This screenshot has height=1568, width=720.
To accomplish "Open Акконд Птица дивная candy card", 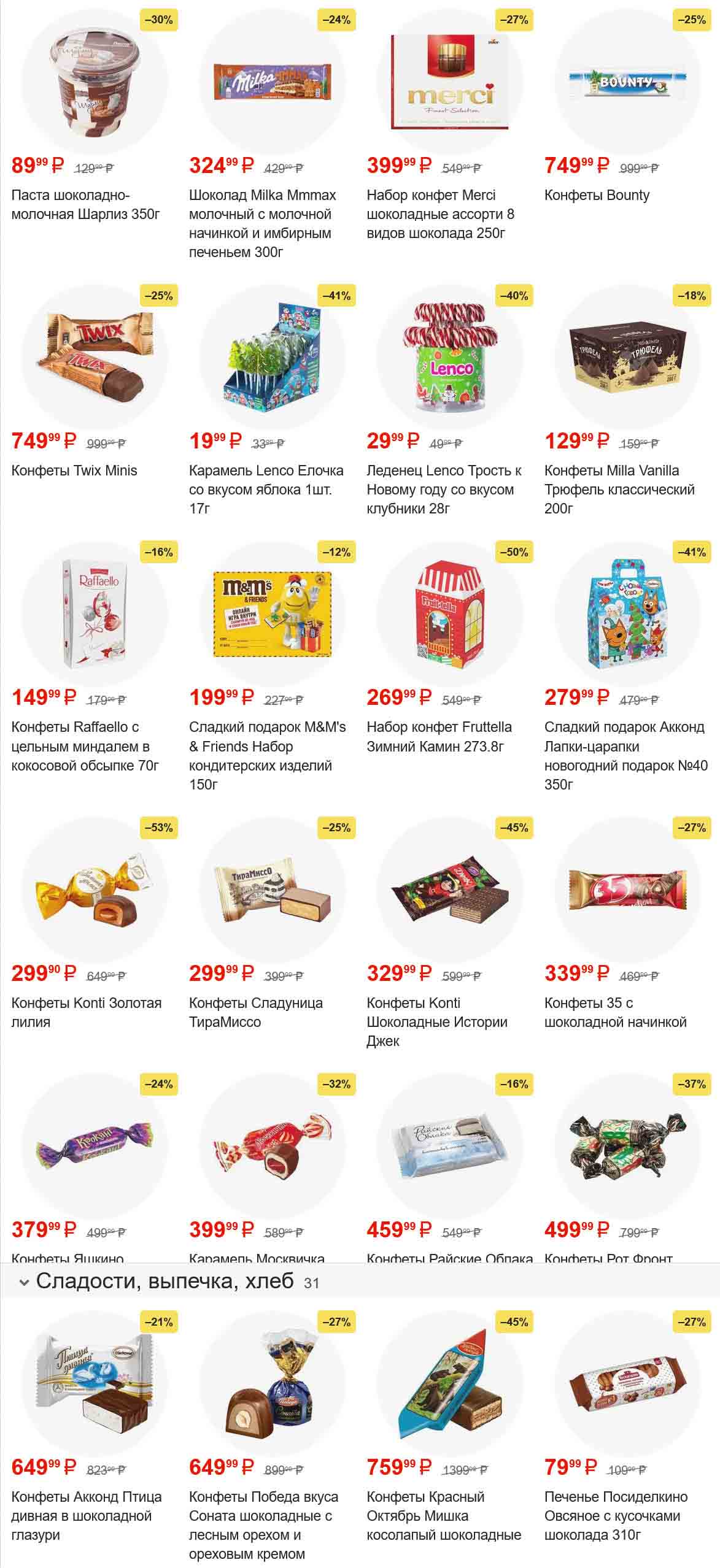I will (86, 1515).
